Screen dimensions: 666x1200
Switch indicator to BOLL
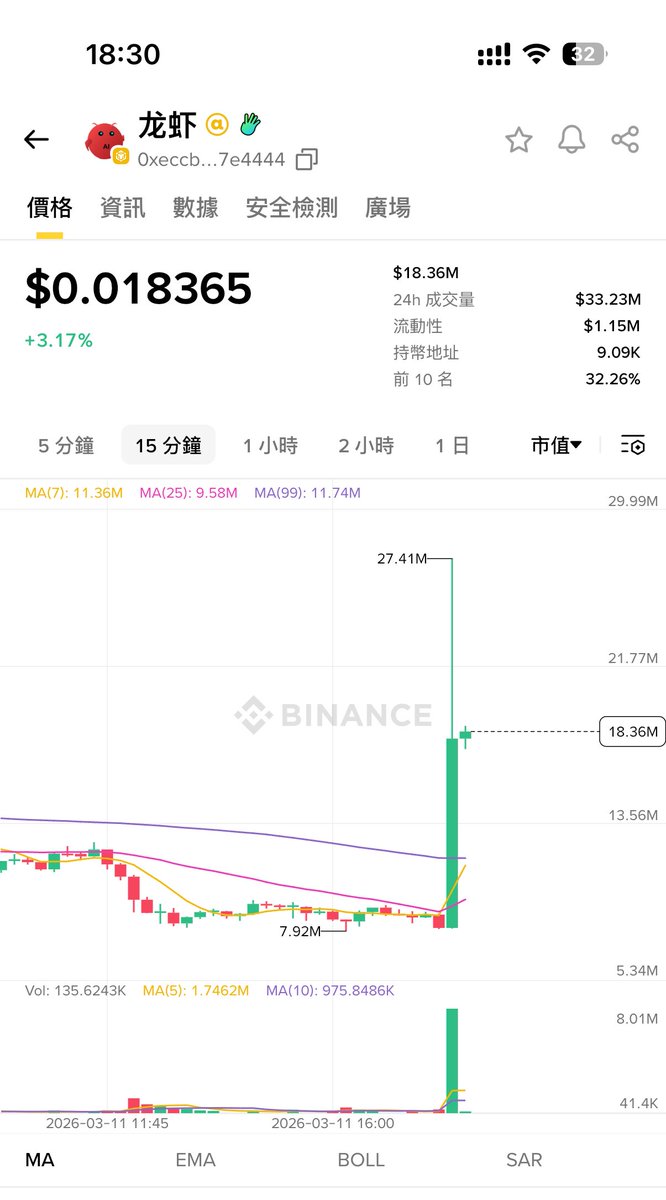point(361,1160)
